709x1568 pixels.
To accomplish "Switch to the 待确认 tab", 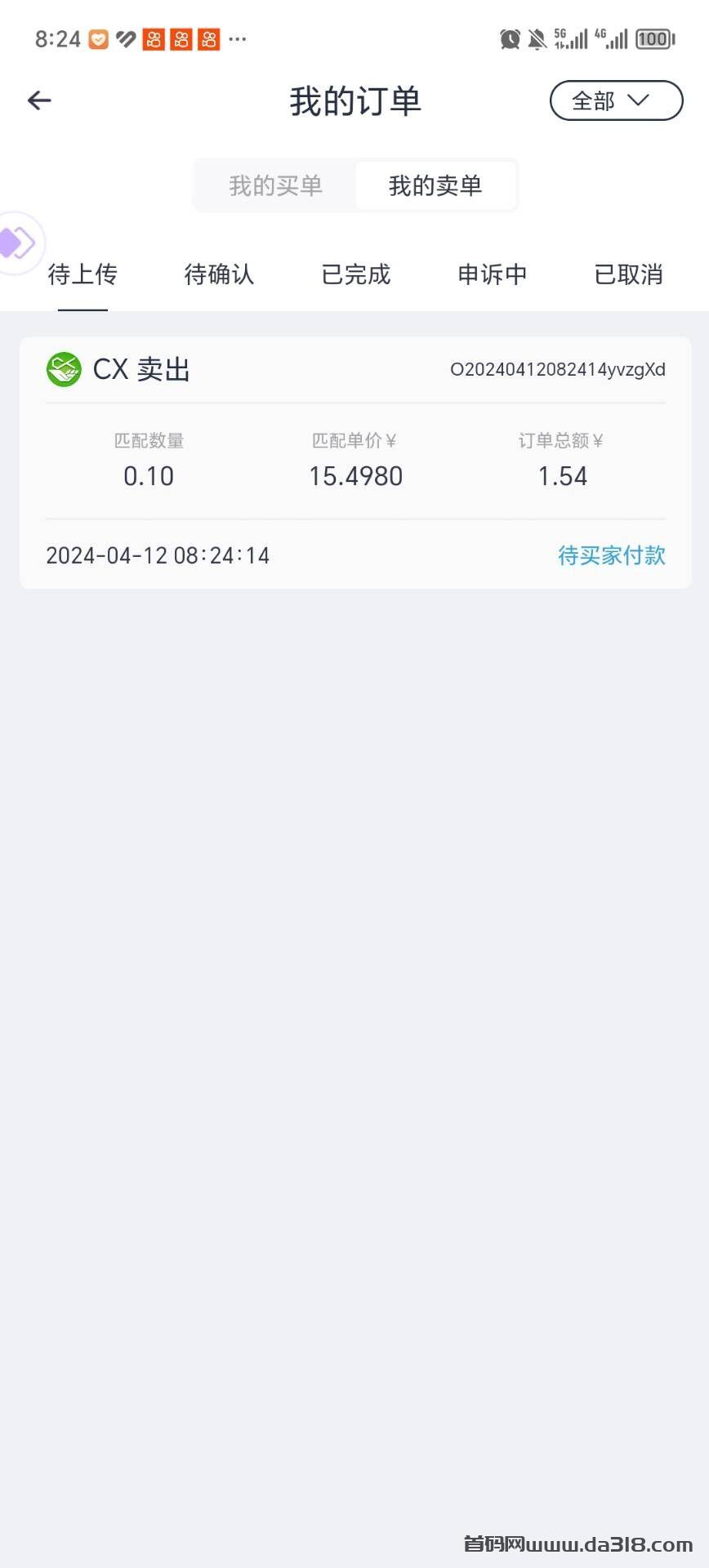I will pos(219,274).
